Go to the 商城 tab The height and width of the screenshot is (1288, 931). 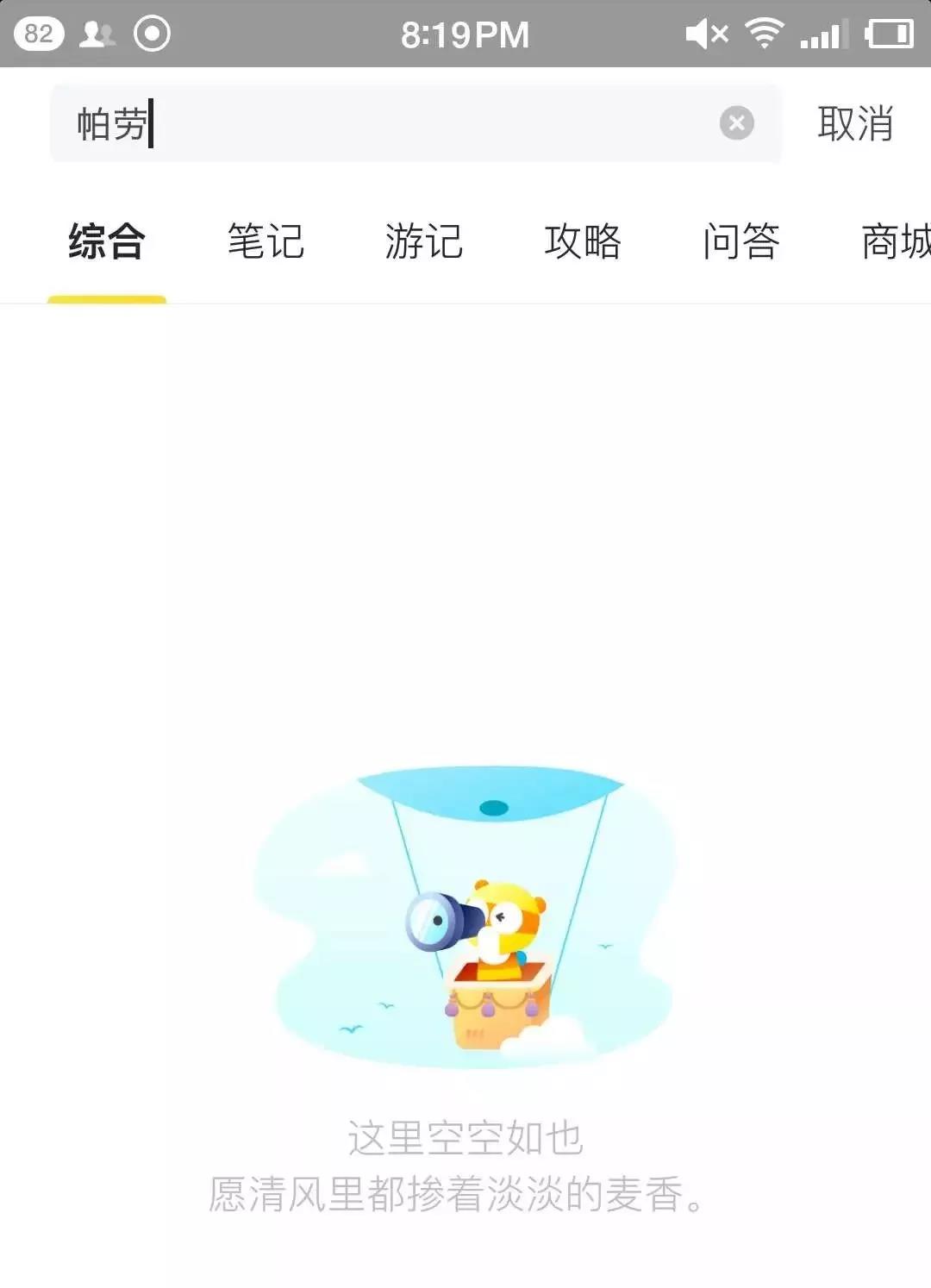(895, 241)
